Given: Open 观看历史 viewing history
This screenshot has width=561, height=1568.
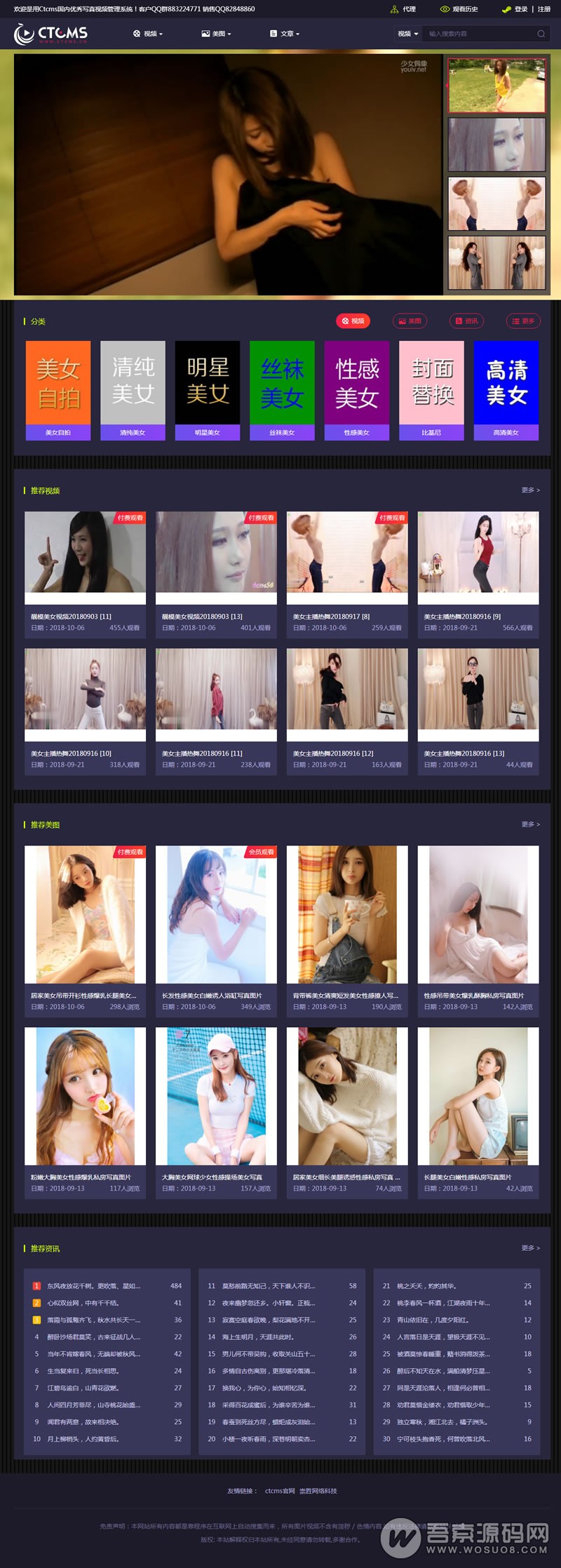Looking at the screenshot, I should [459, 9].
